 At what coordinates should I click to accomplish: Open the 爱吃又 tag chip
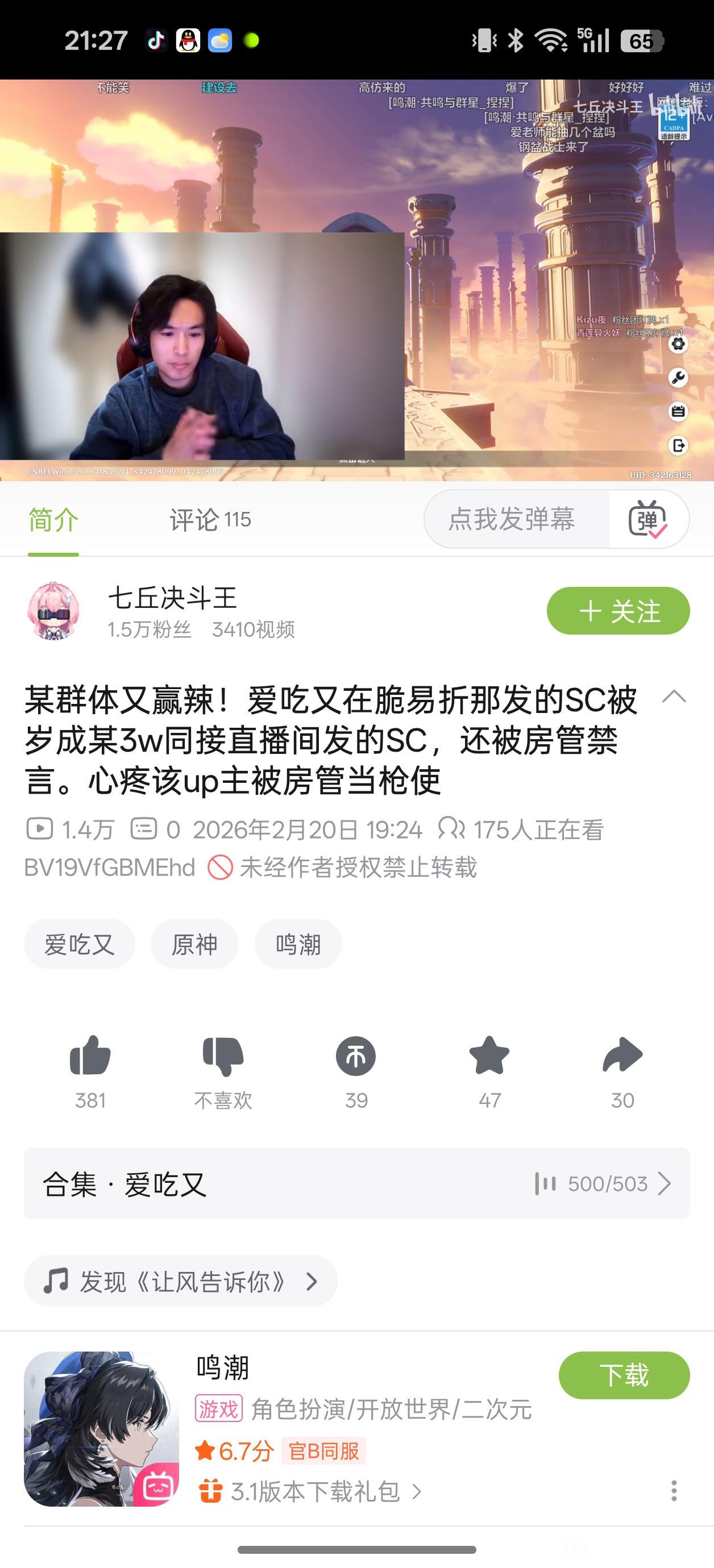tap(79, 944)
